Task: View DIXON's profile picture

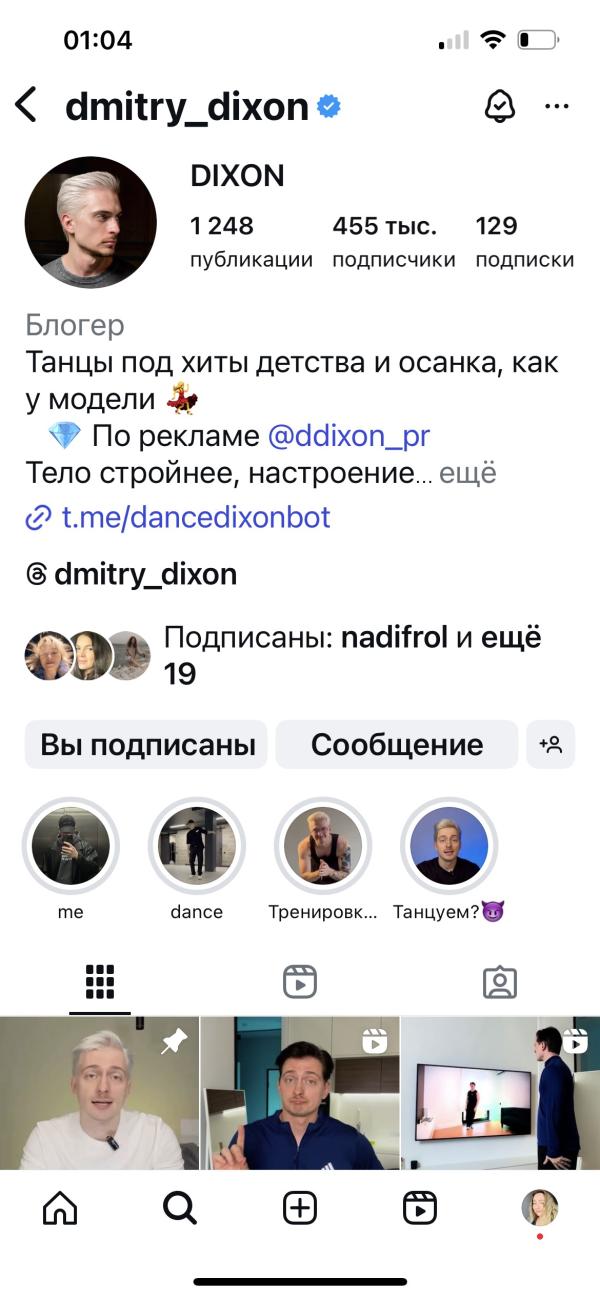Action: (x=90, y=222)
